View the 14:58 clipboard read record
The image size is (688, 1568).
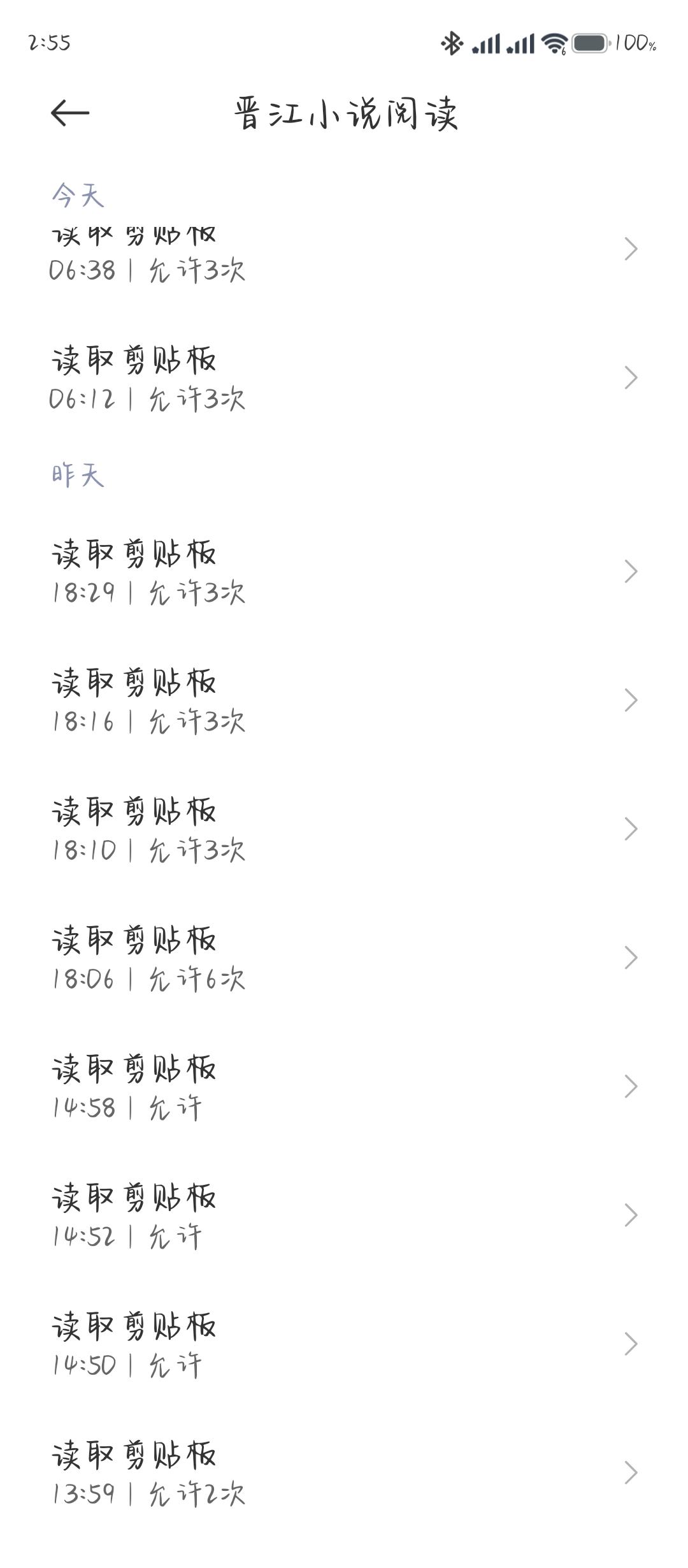[344, 1087]
